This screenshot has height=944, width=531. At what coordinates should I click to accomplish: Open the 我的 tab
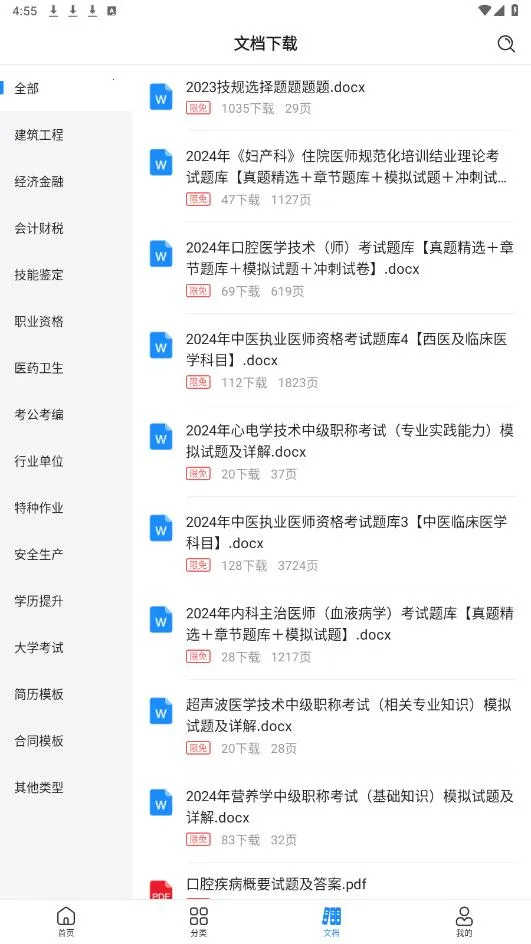tap(464, 921)
